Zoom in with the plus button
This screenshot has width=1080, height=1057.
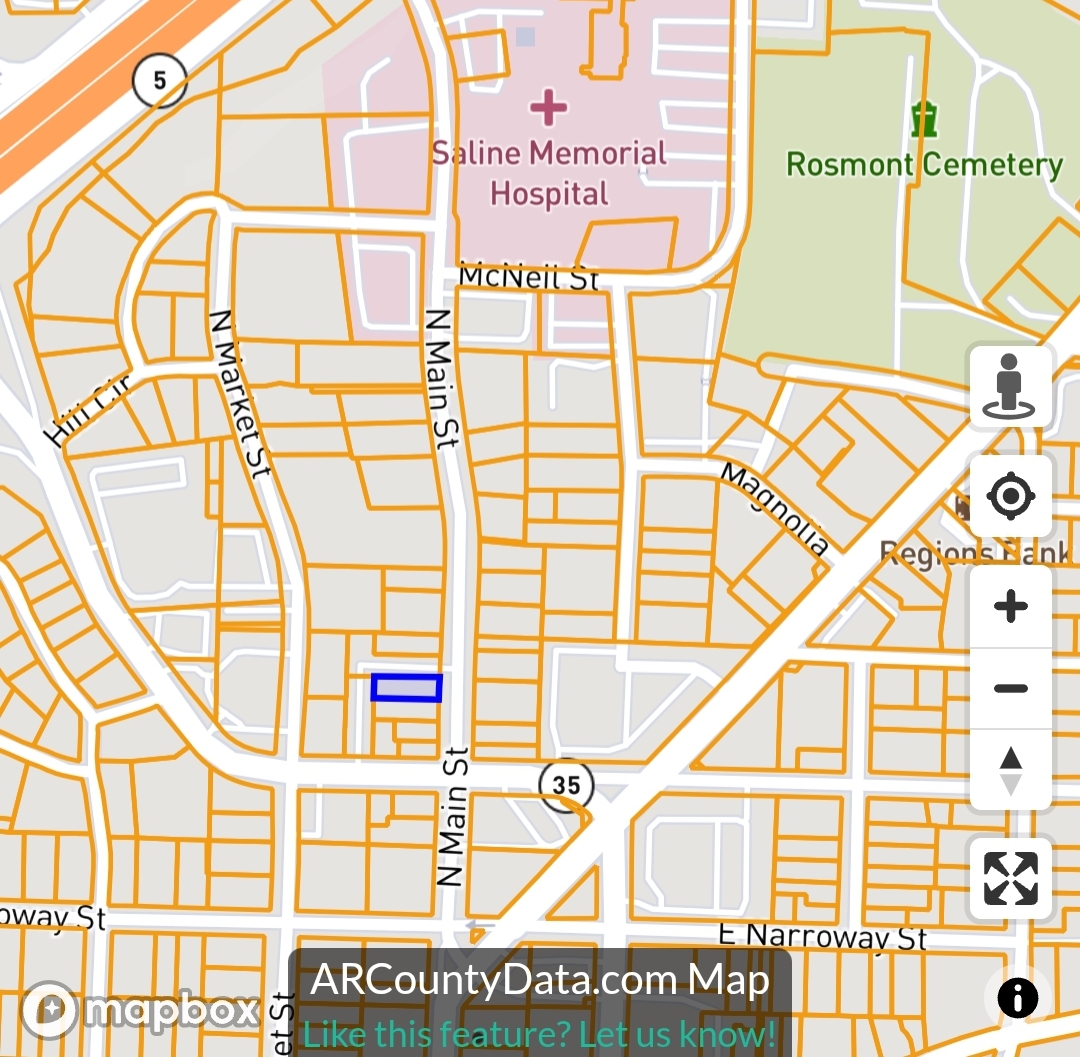coord(1010,607)
